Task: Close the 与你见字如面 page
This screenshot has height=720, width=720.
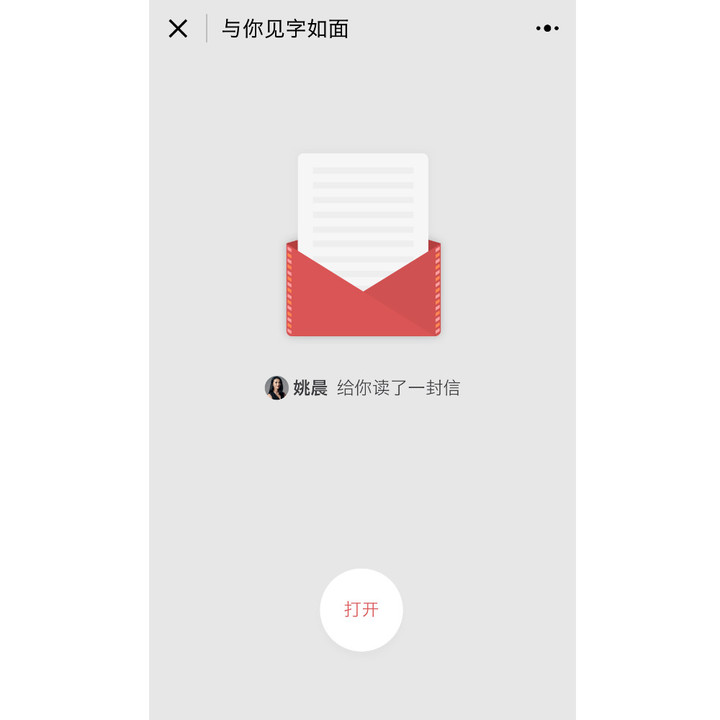Action: click(x=178, y=29)
